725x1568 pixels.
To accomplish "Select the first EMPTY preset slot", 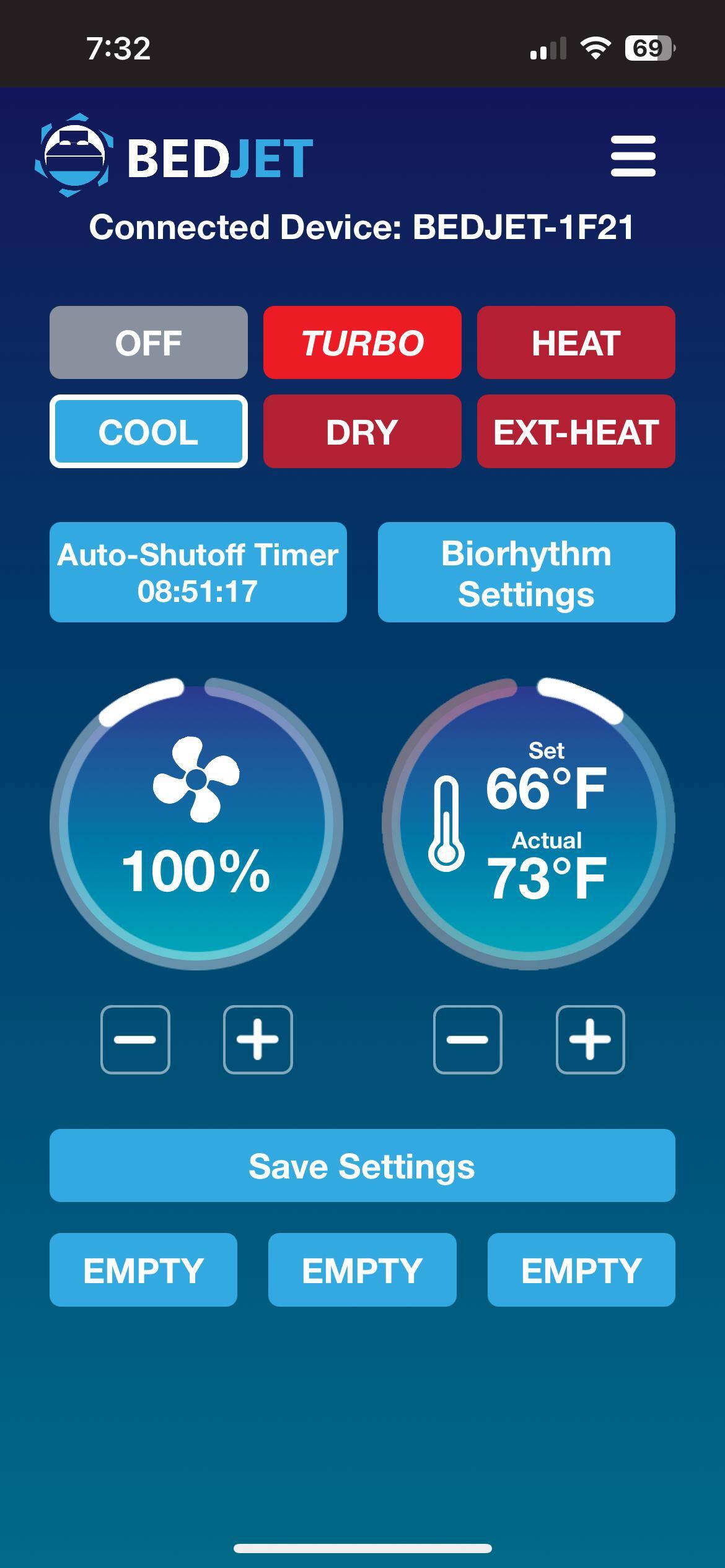I will (143, 1270).
